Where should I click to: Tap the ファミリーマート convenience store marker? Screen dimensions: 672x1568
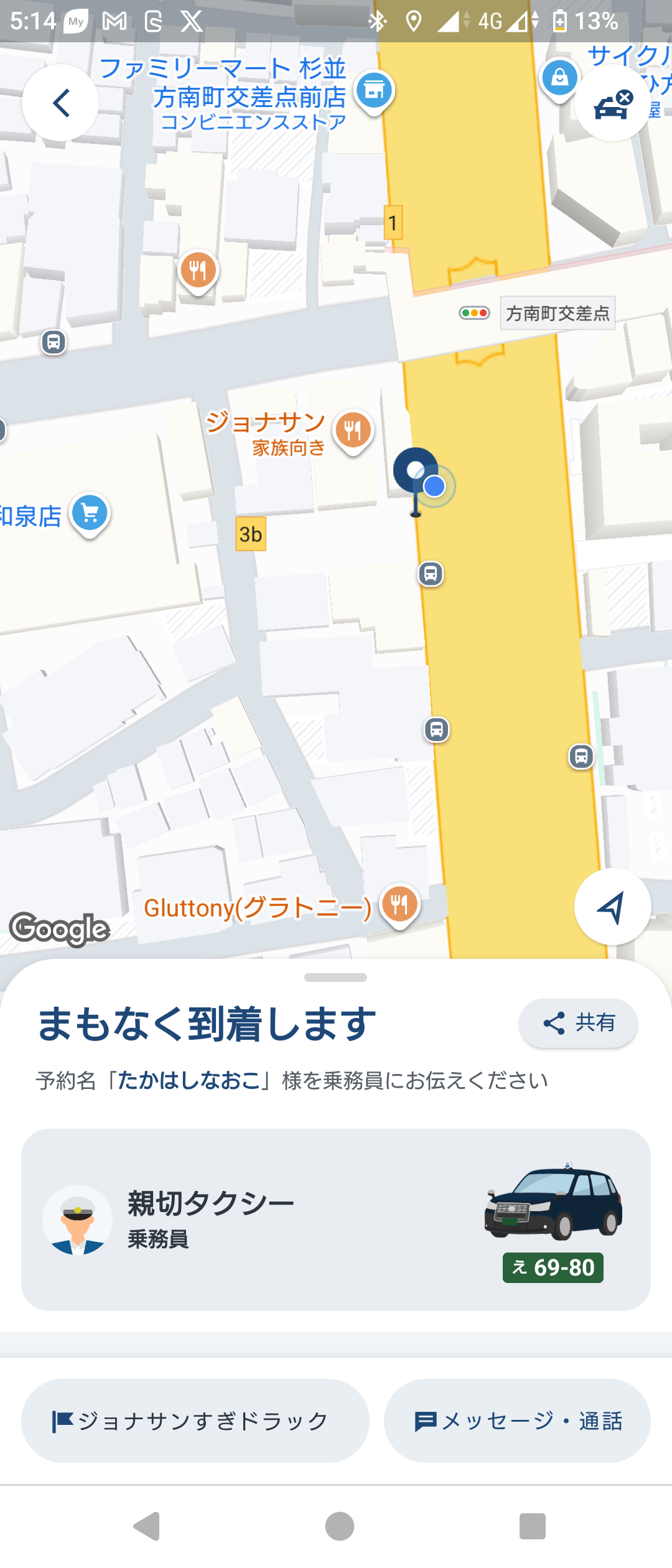tap(374, 91)
